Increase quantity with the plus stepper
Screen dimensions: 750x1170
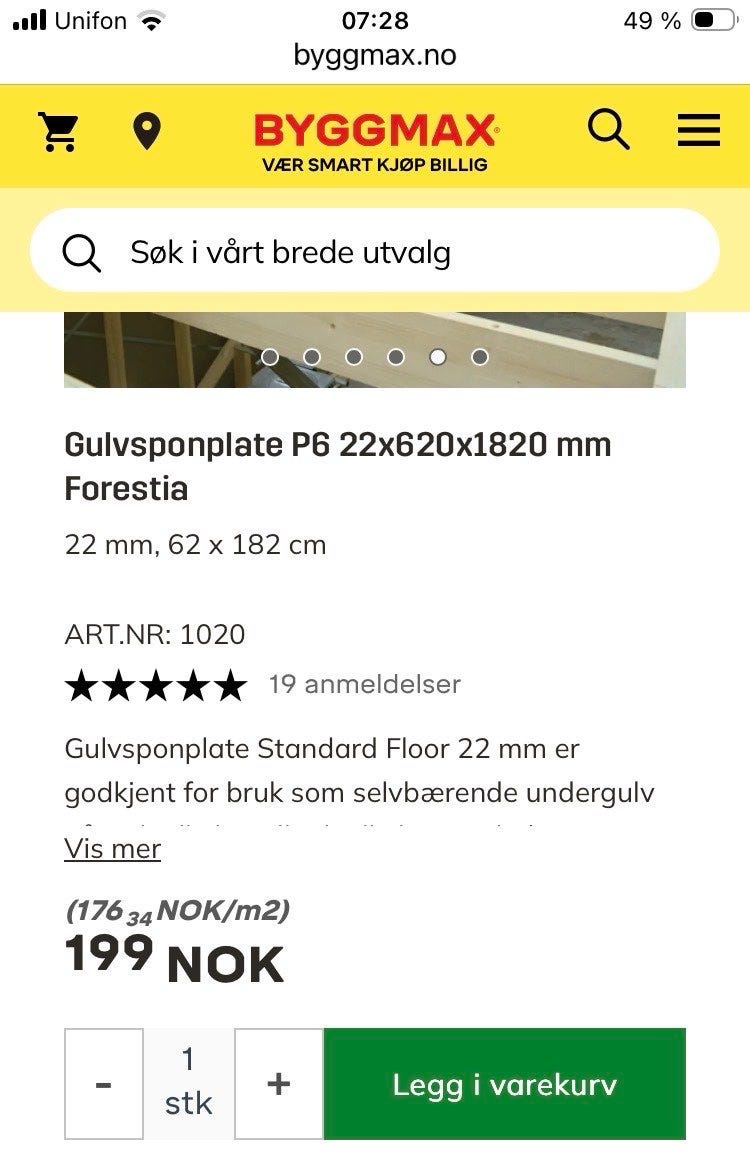point(278,1083)
